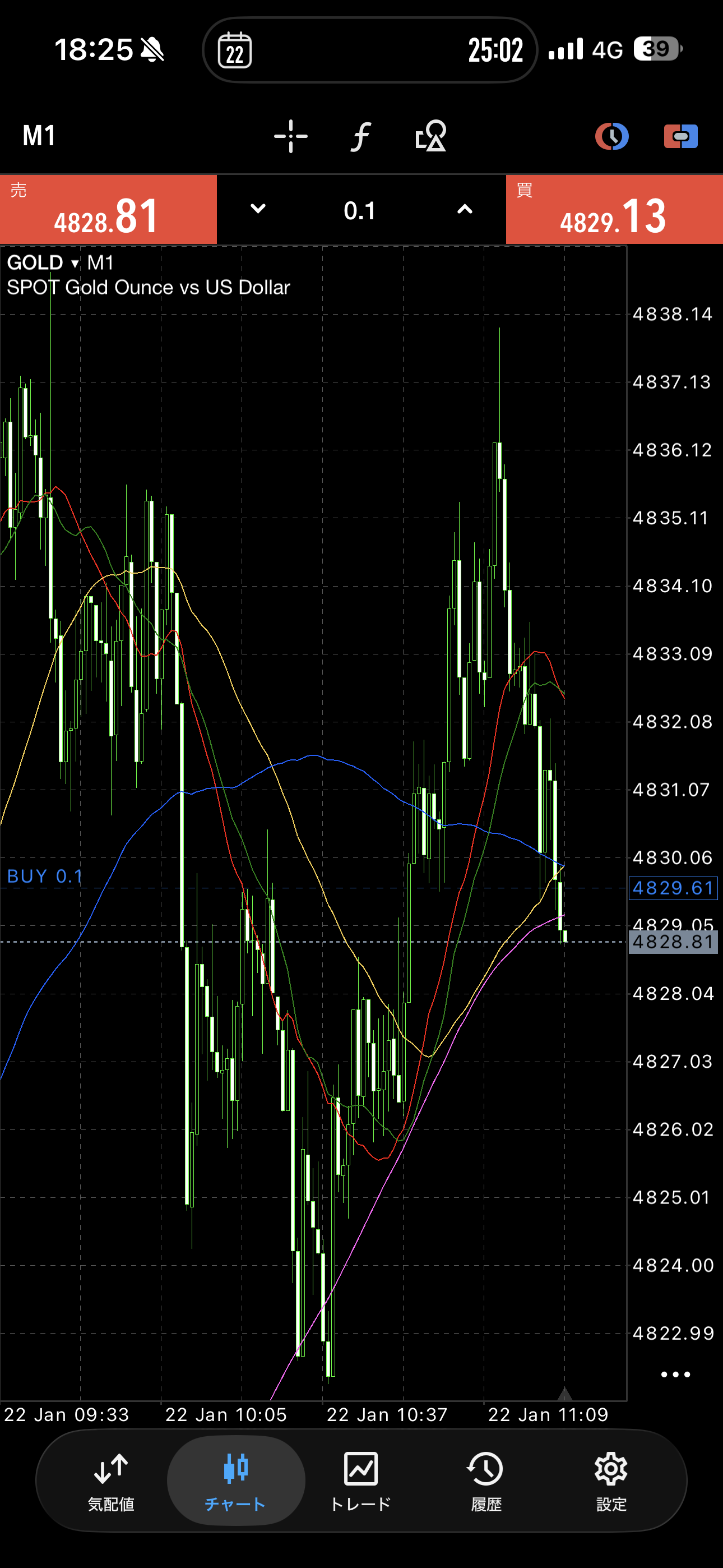The image size is (723, 1568).
Task: Sell gold at 4828.81
Action: (108, 209)
